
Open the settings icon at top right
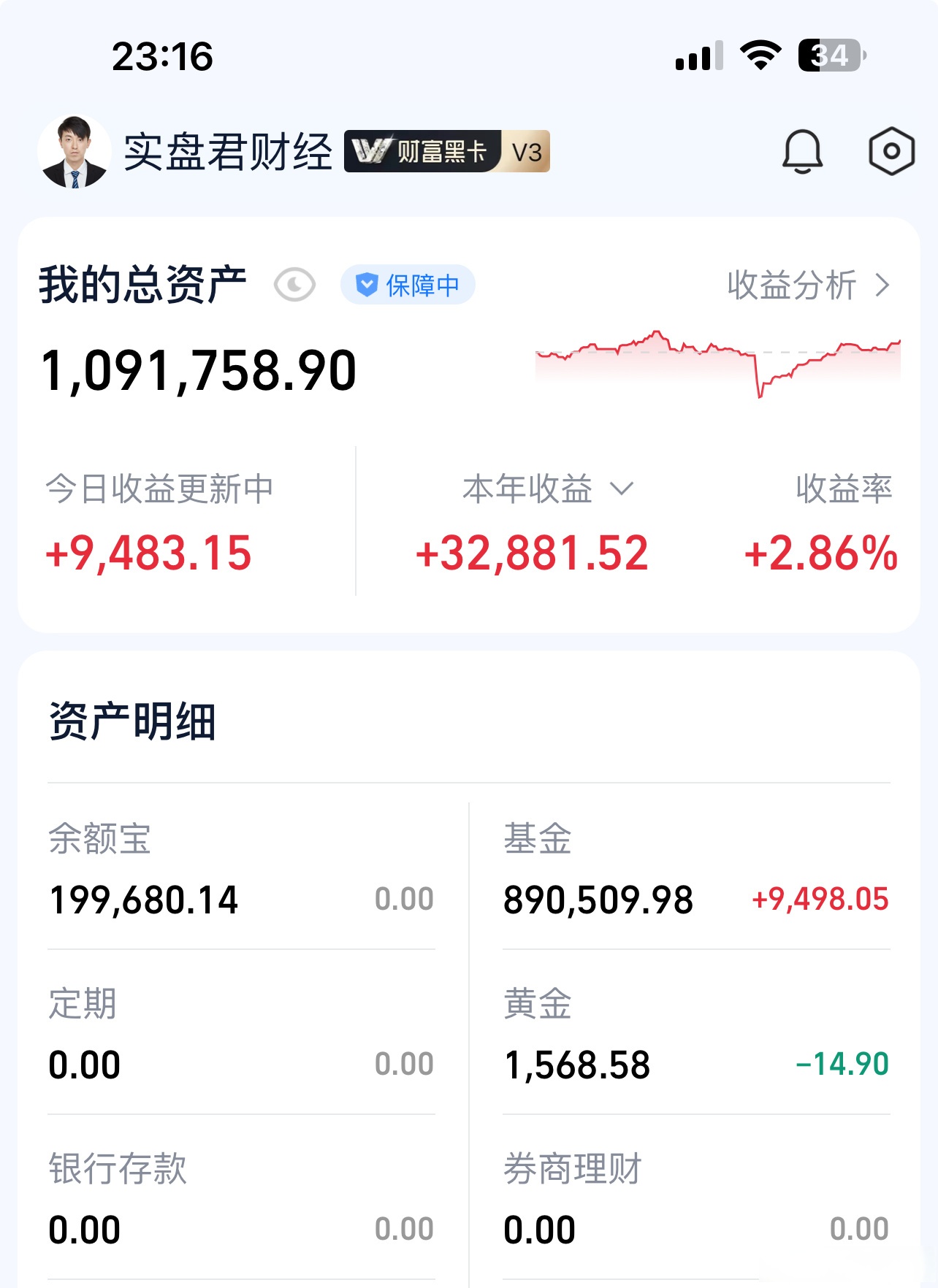click(x=890, y=151)
